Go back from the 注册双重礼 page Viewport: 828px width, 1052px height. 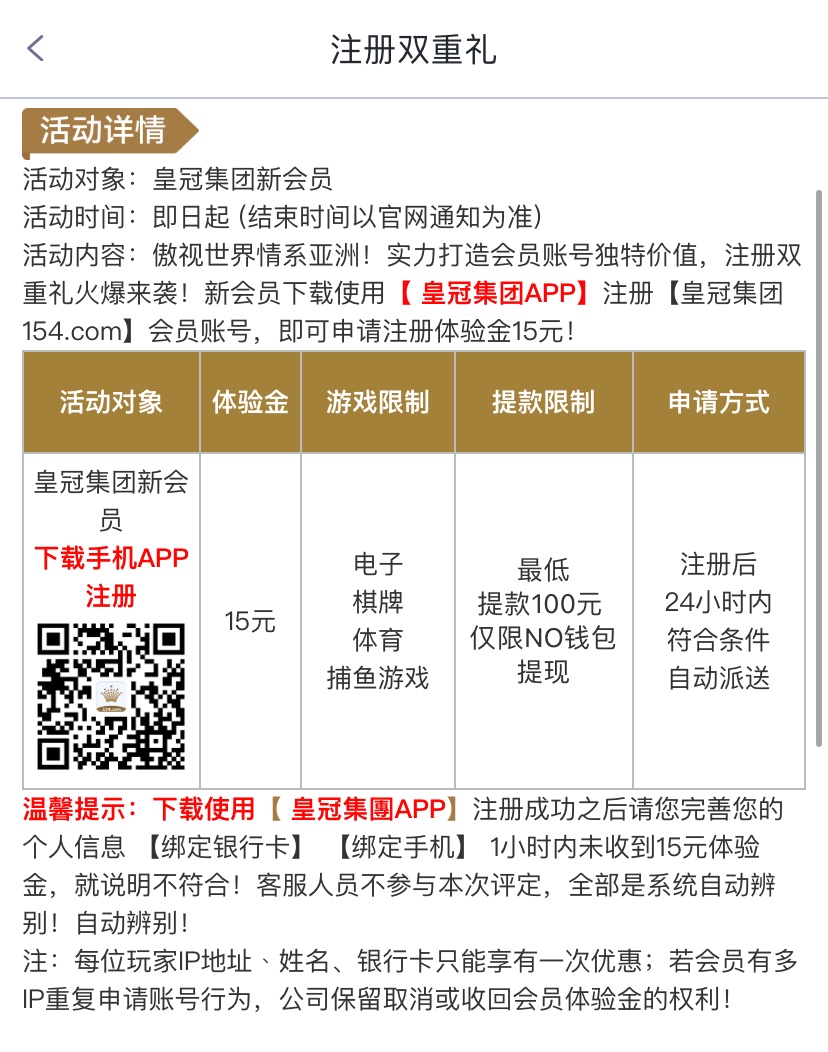pyautogui.click(x=36, y=48)
